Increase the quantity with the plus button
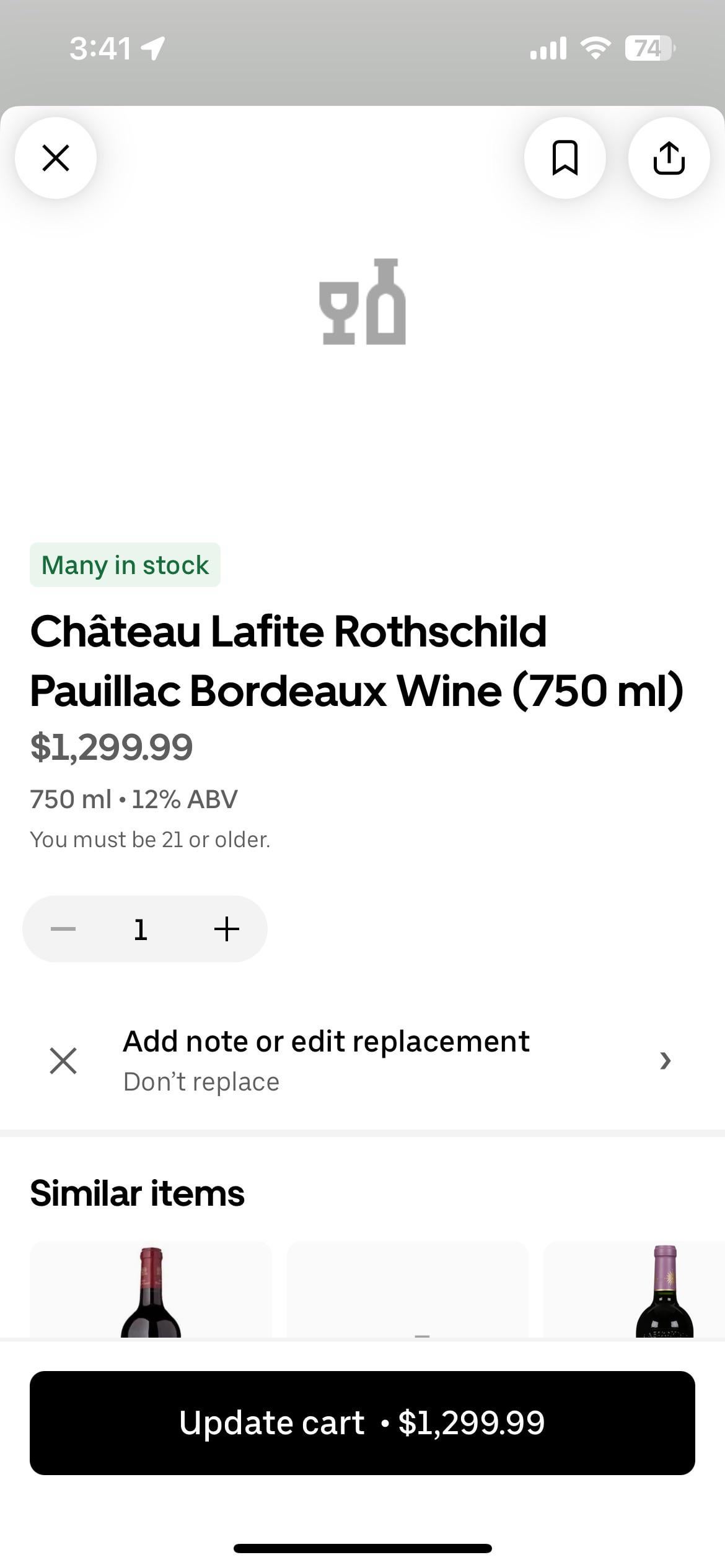This screenshot has height=1568, width=725. point(227,928)
